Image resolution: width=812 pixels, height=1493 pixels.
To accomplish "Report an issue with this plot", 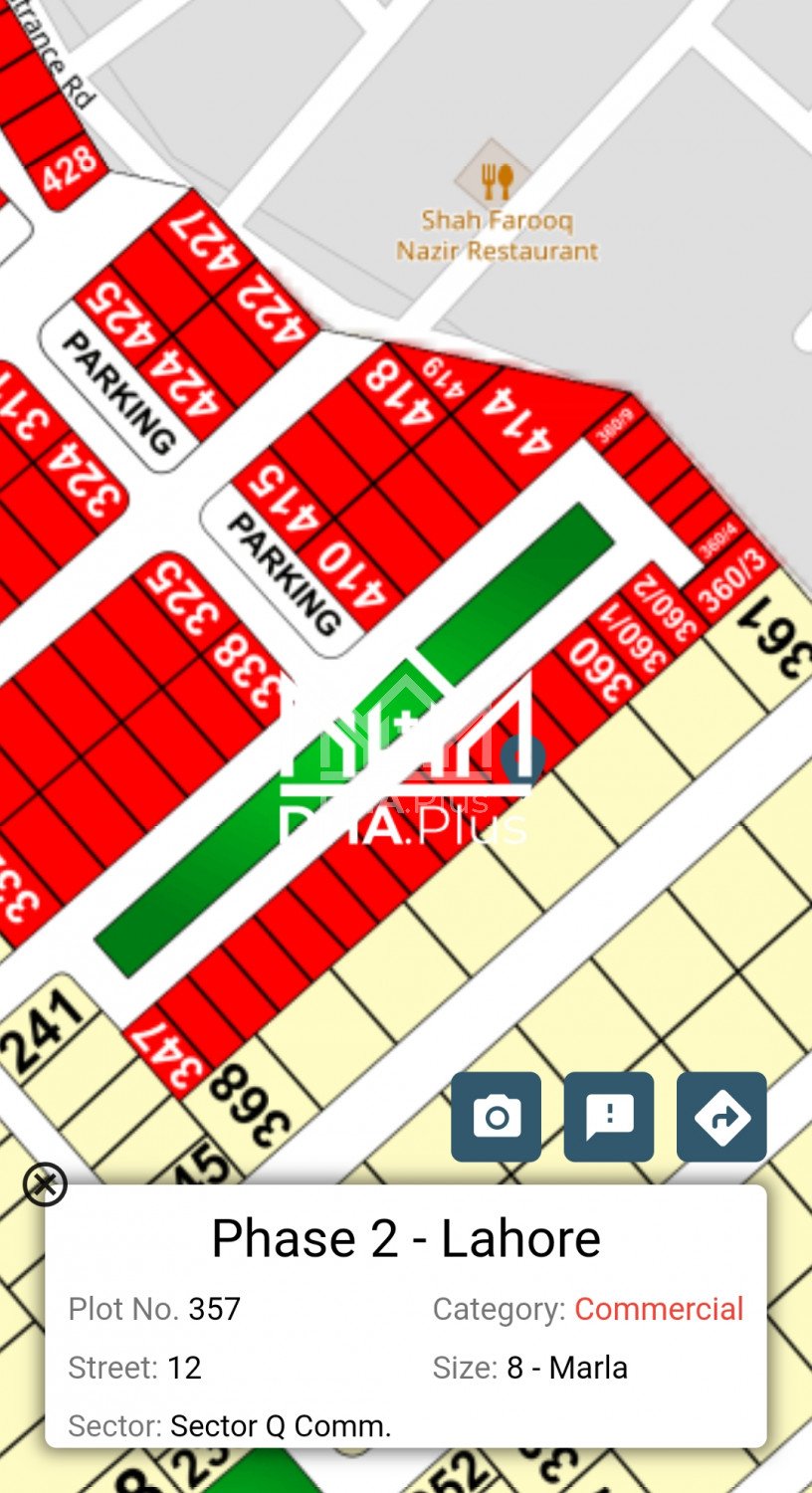I will [x=608, y=1117].
